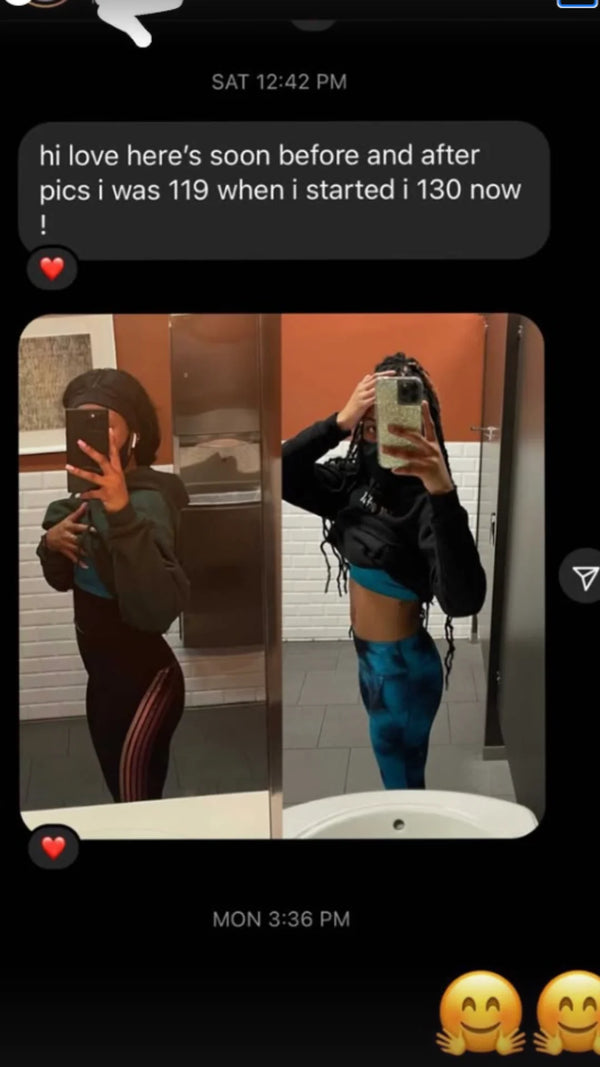Open the before and after photo
This screenshot has height=1067, width=600.
click(282, 575)
